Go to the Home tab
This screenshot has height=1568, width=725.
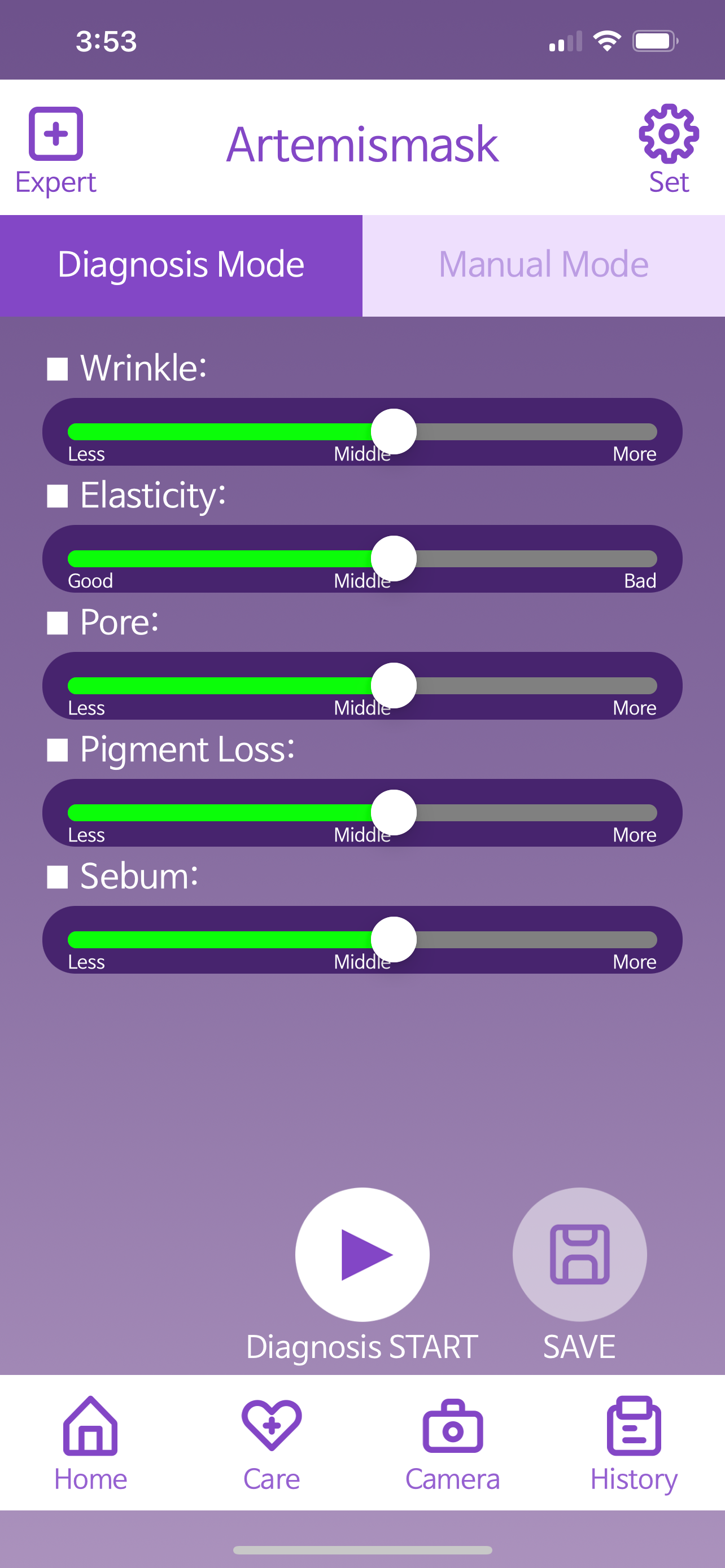(x=91, y=1443)
